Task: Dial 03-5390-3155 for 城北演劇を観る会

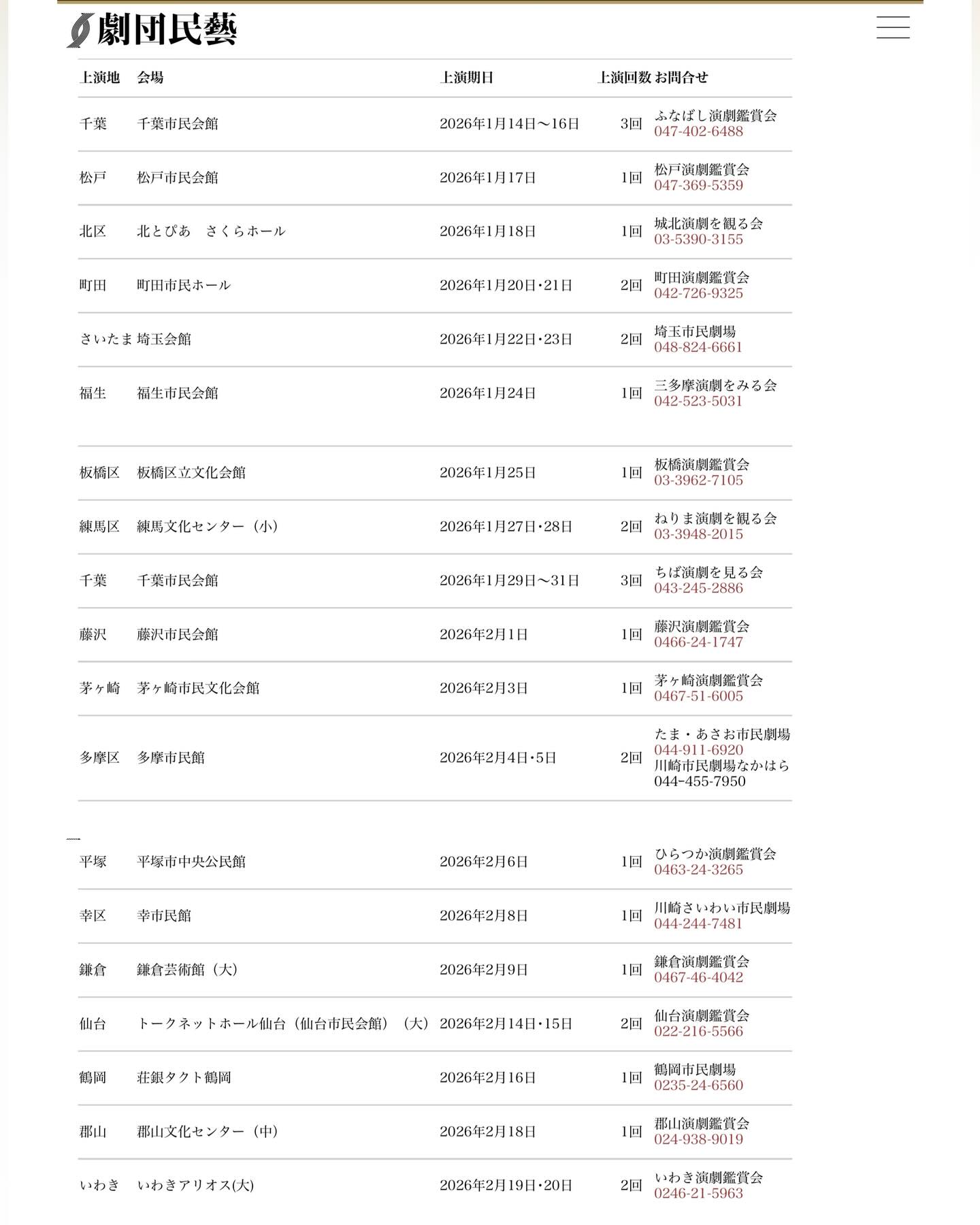Action: 698,240
